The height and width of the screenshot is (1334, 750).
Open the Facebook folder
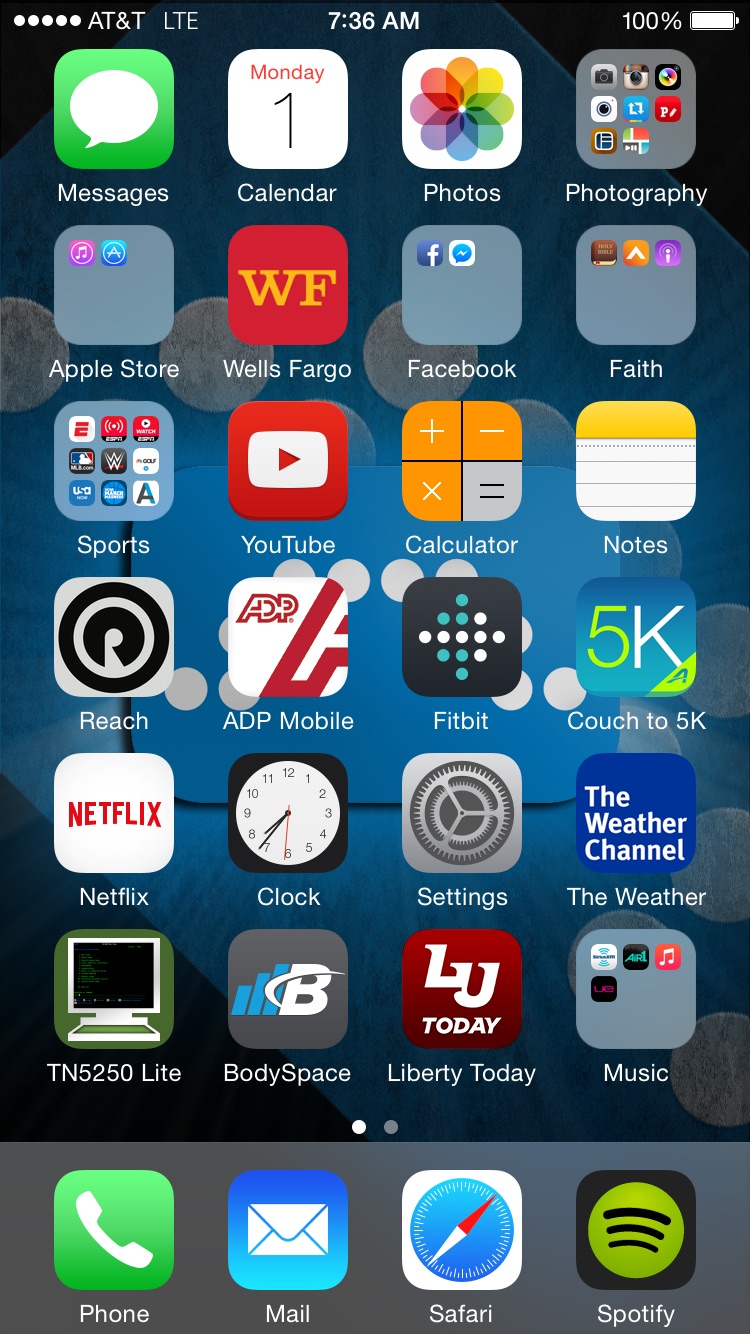click(462, 285)
